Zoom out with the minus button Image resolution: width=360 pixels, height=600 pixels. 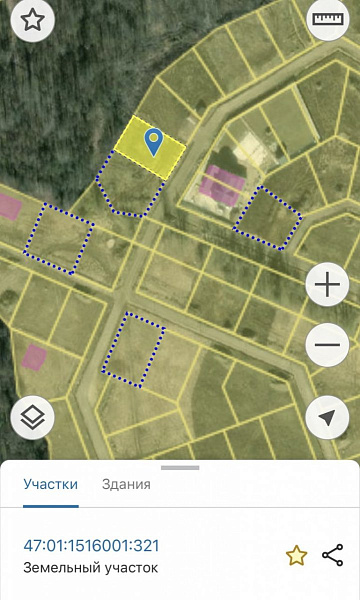(327, 345)
